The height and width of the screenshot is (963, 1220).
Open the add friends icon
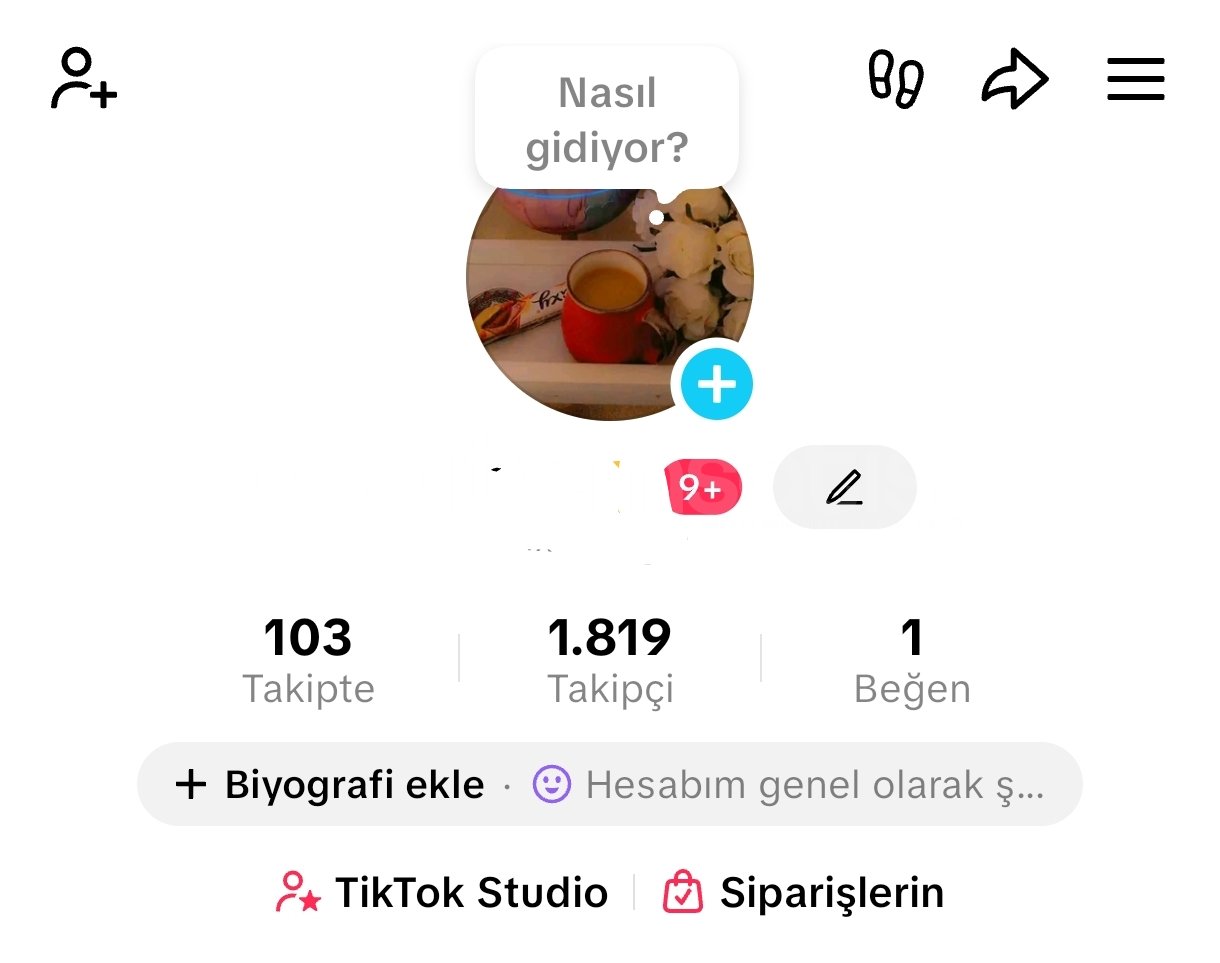coord(84,79)
